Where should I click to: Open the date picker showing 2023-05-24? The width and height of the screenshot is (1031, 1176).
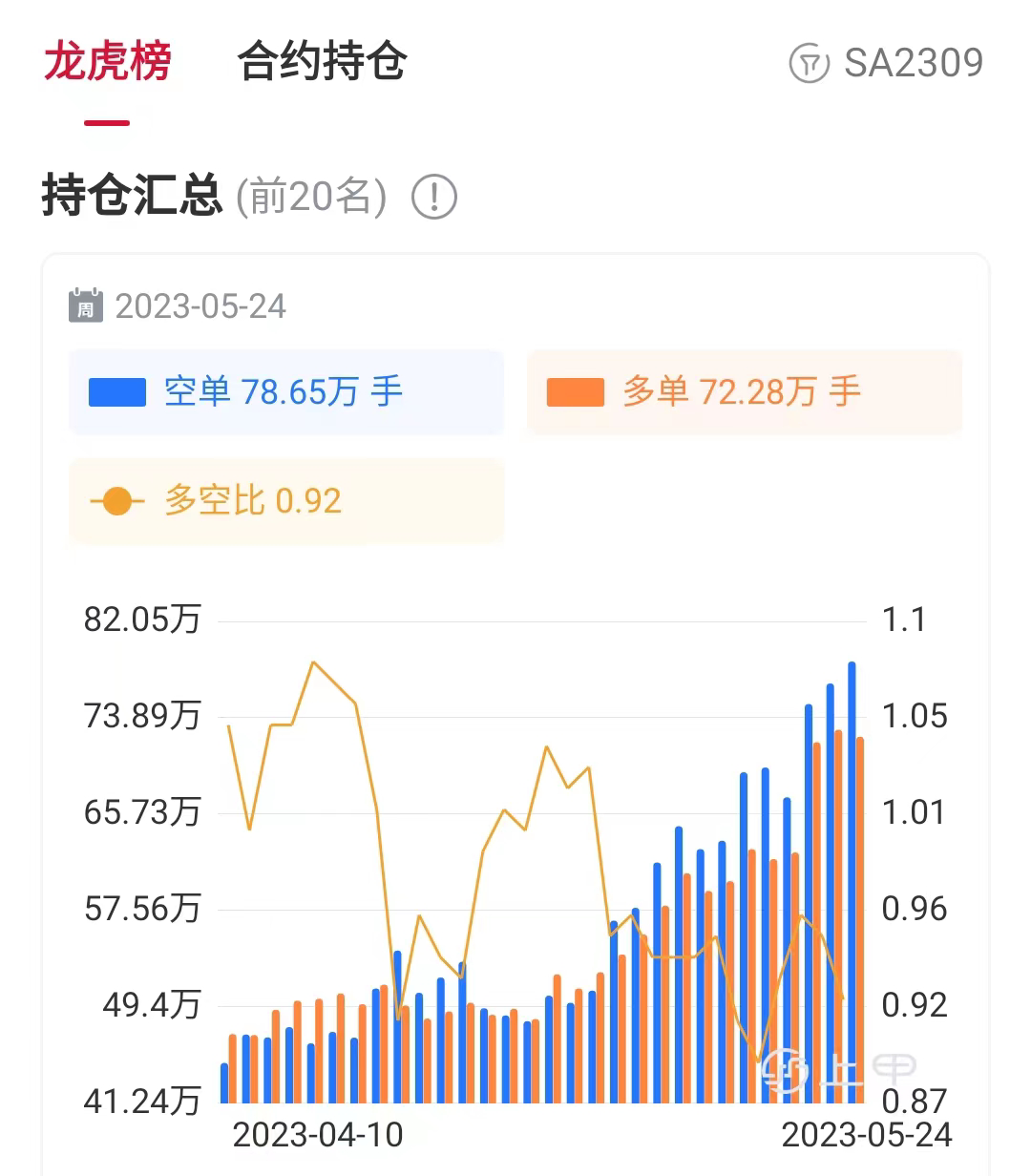179,306
